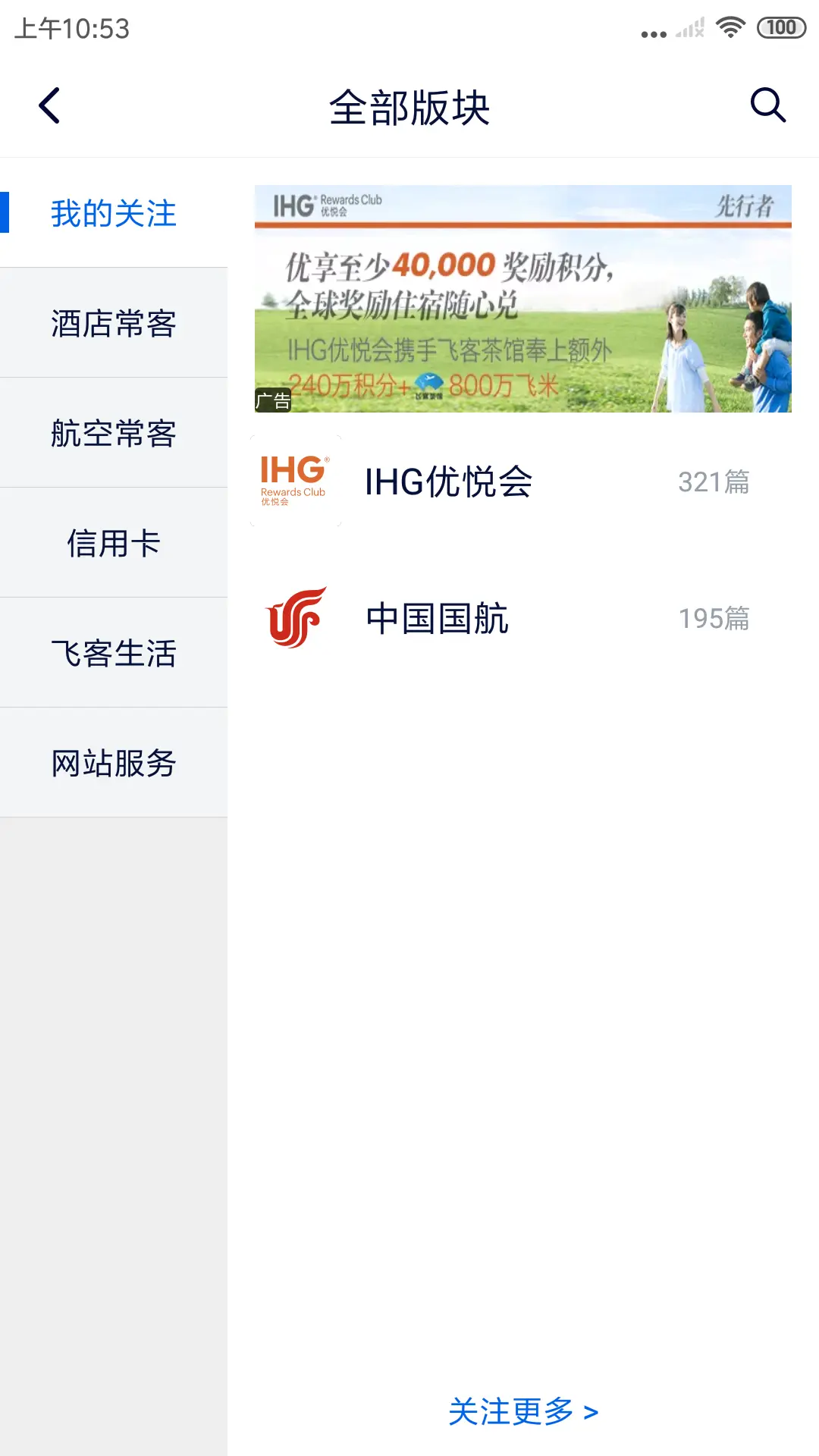The width and height of the screenshot is (819, 1456).
Task: Open the 网站服务 category
Action: 114,763
